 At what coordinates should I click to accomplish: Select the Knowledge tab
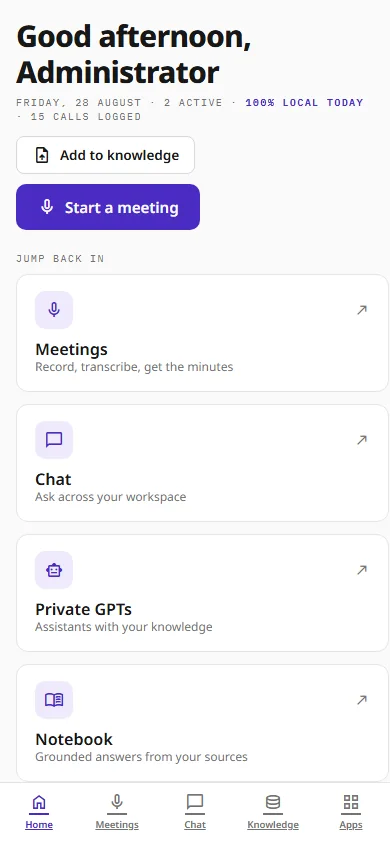tap(273, 812)
